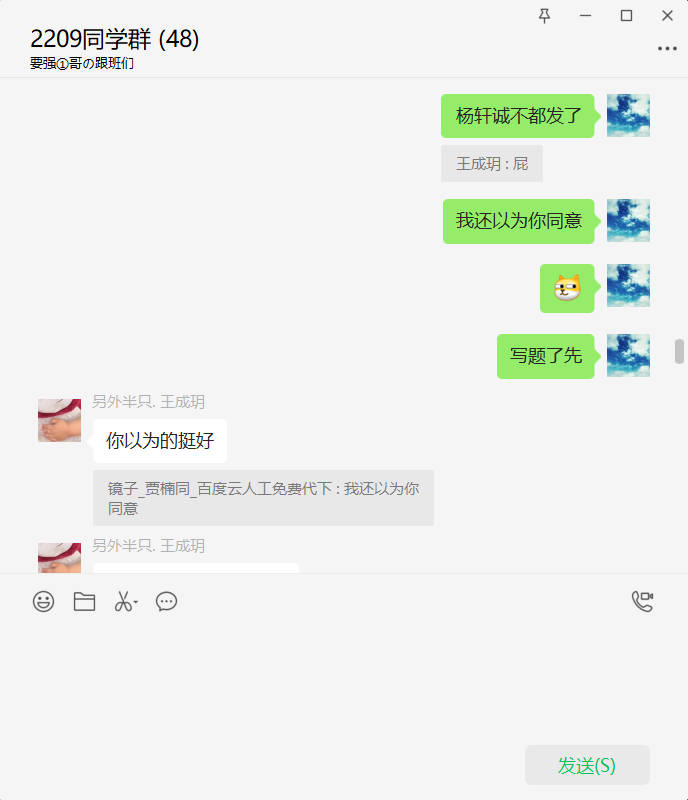Image resolution: width=688 pixels, height=800 pixels.
Task: Open 王成玥's avatar beside 你以为的挺好
Action: [x=59, y=420]
